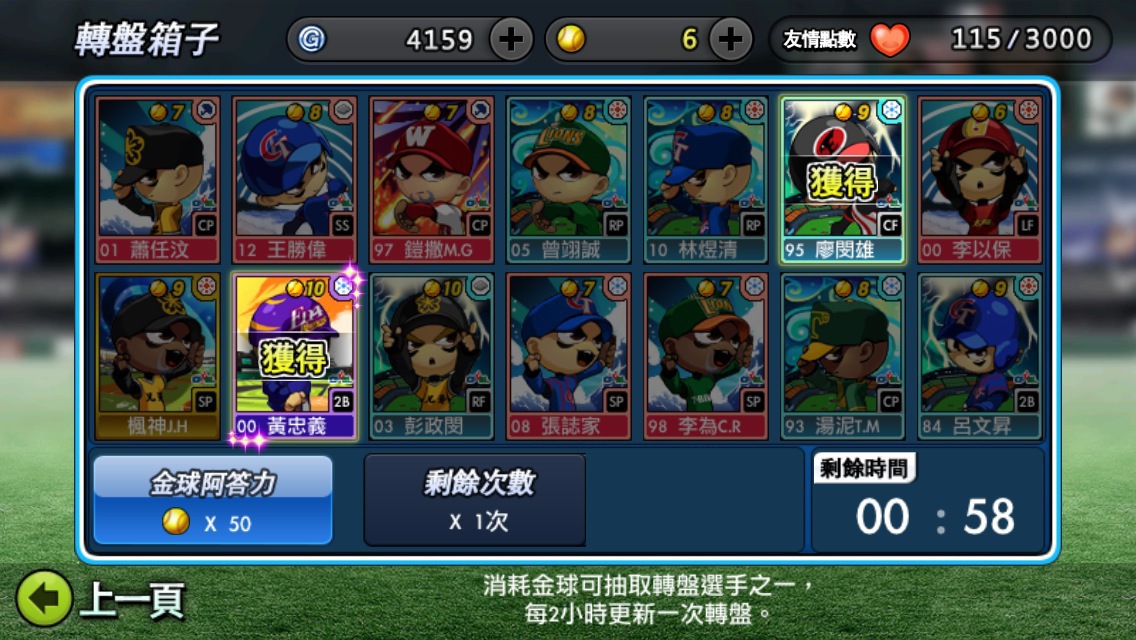Screen dimensions: 1136x640
Task: Select player card 12 王勝偉
Action: pos(294,180)
